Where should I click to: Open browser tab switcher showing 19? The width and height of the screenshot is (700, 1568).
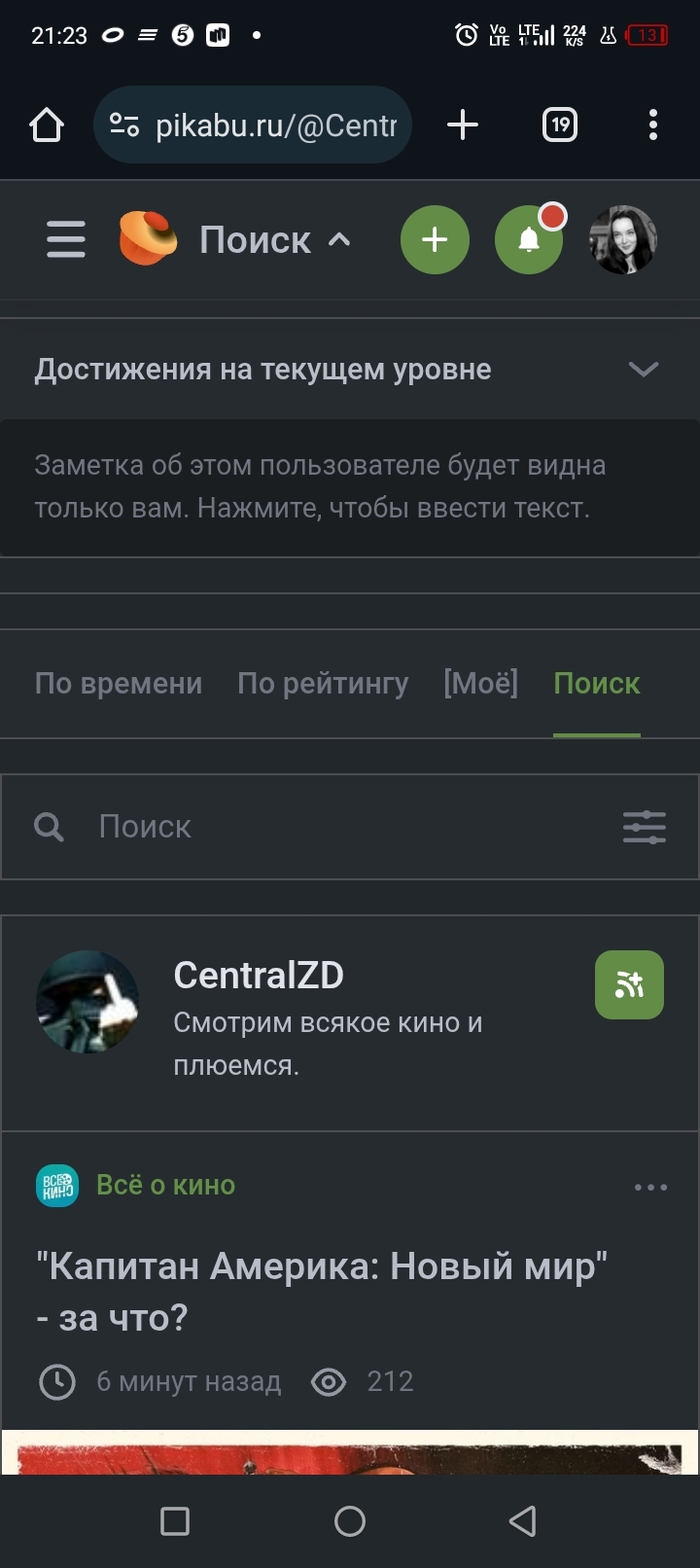(560, 125)
